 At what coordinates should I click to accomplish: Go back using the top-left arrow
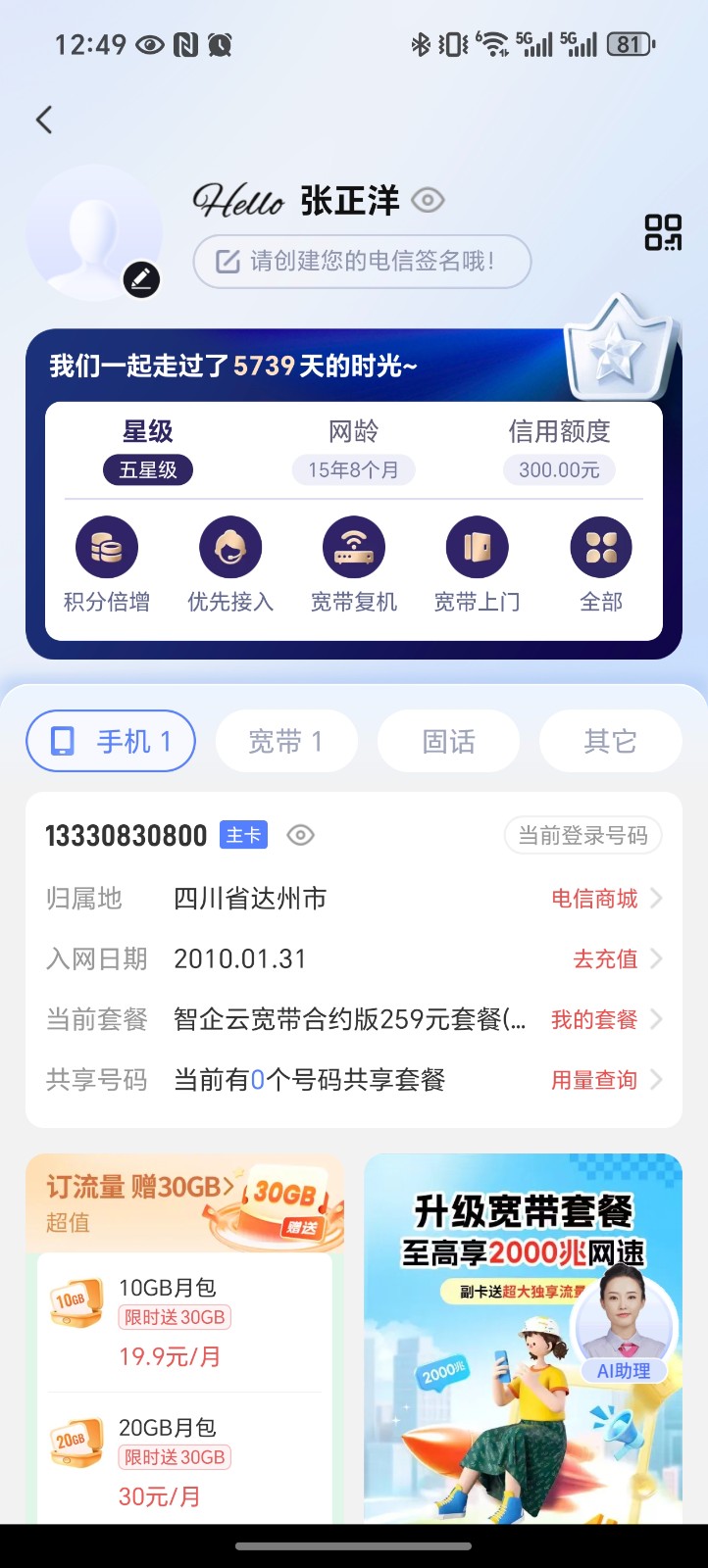44,121
